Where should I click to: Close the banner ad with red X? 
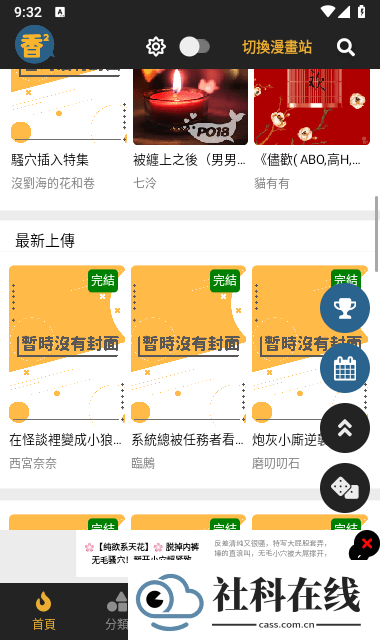(x=366, y=544)
